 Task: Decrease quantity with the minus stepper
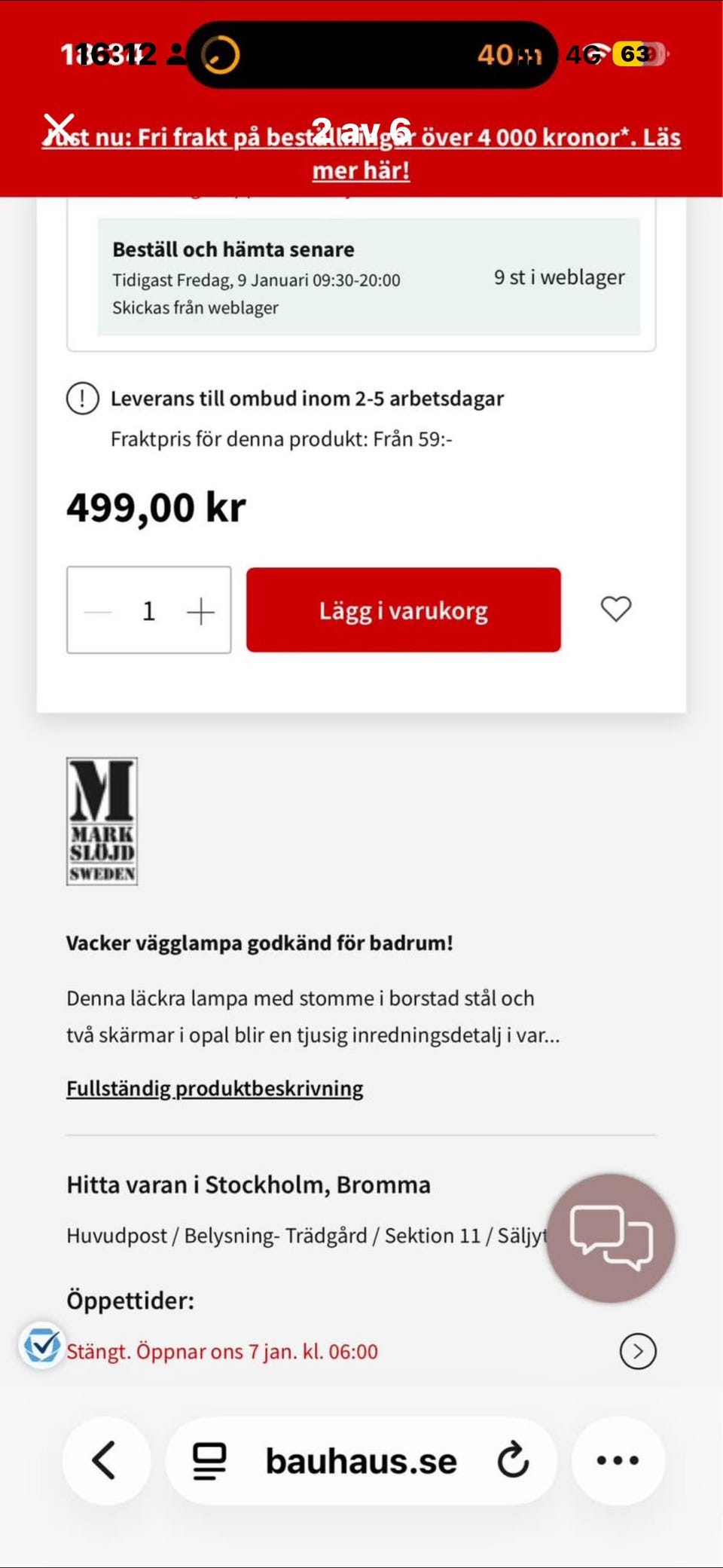98,610
